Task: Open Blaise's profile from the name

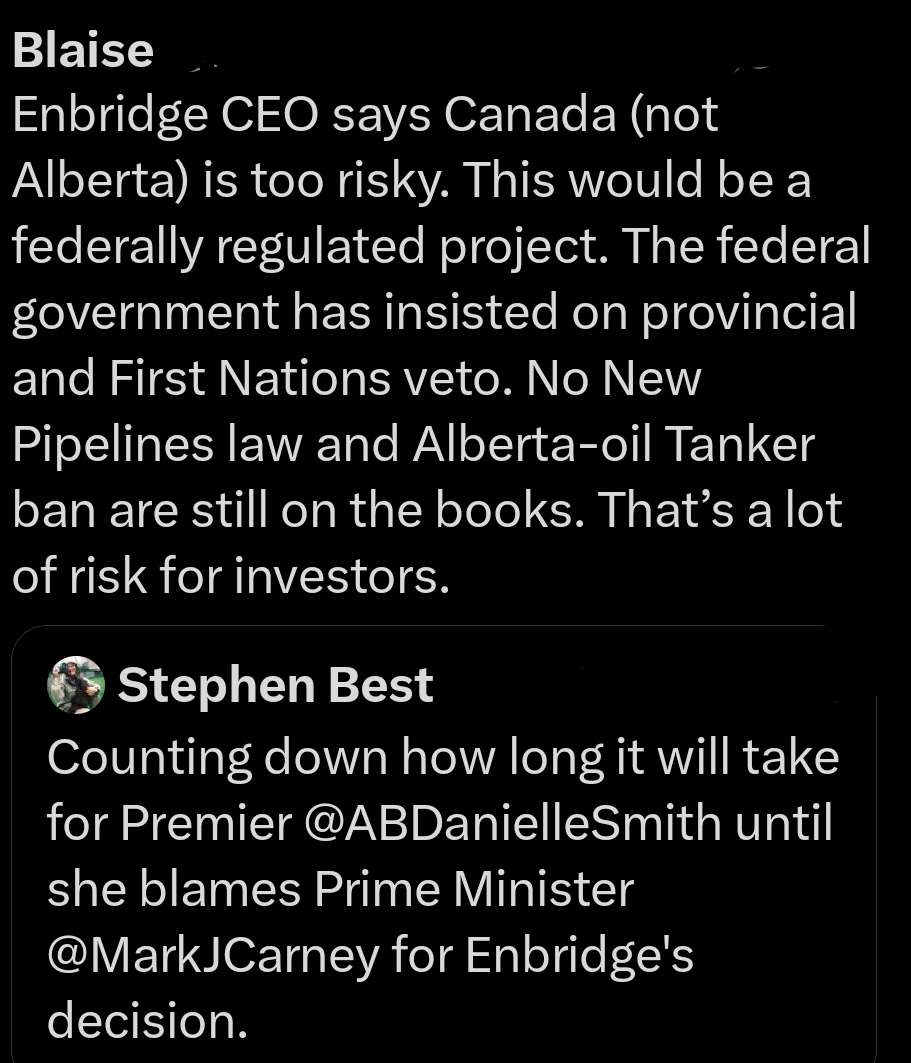Action: [x=83, y=52]
